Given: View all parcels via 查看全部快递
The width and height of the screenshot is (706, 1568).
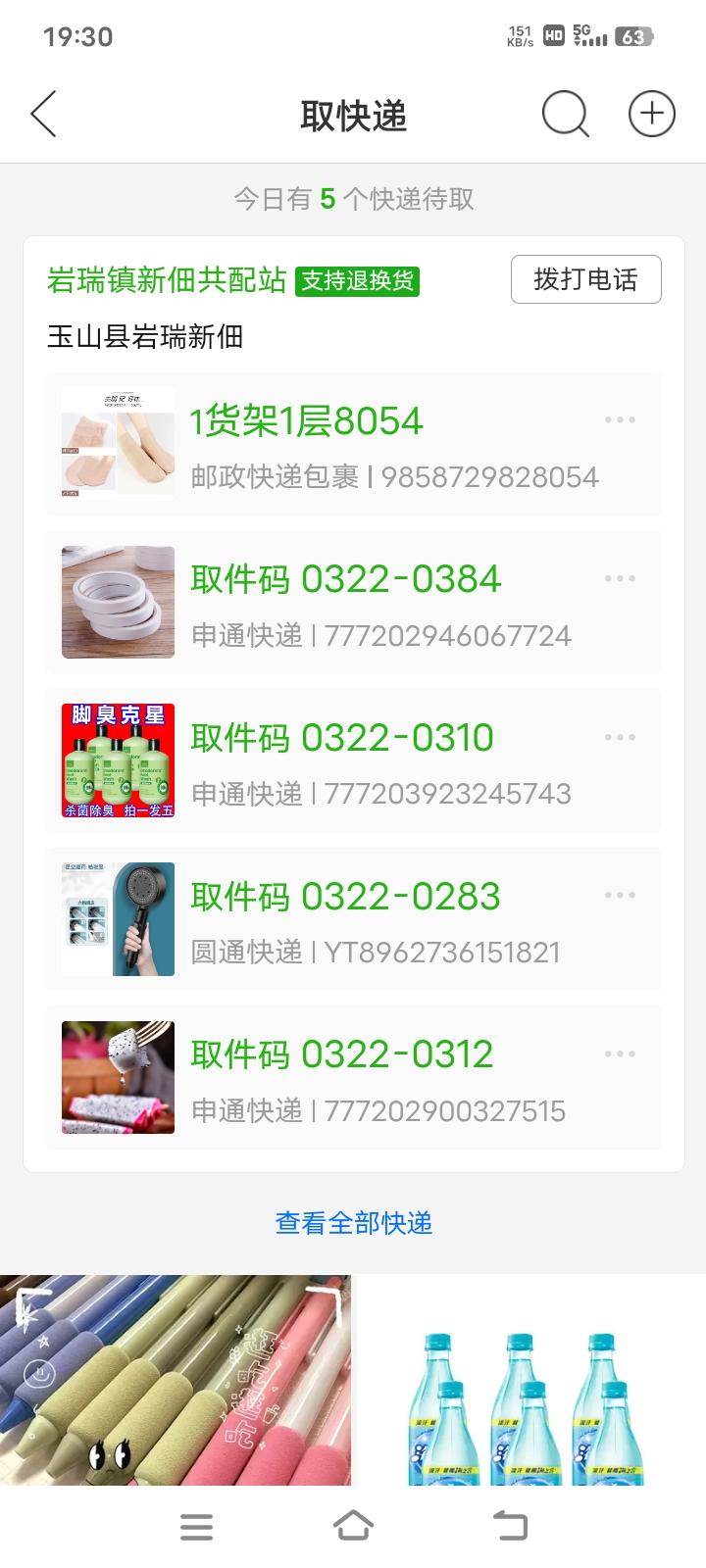Looking at the screenshot, I should pyautogui.click(x=353, y=1223).
